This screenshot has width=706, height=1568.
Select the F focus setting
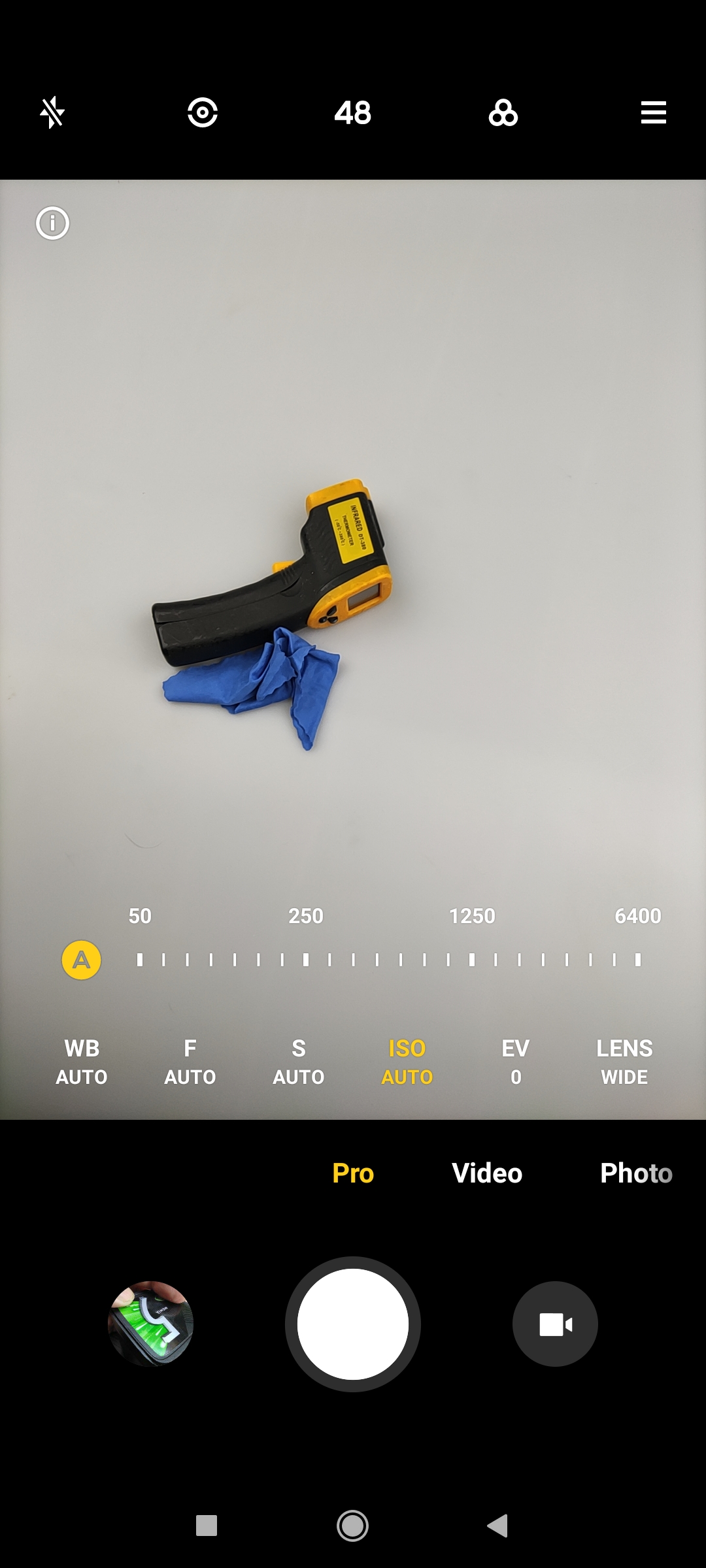(x=190, y=1062)
